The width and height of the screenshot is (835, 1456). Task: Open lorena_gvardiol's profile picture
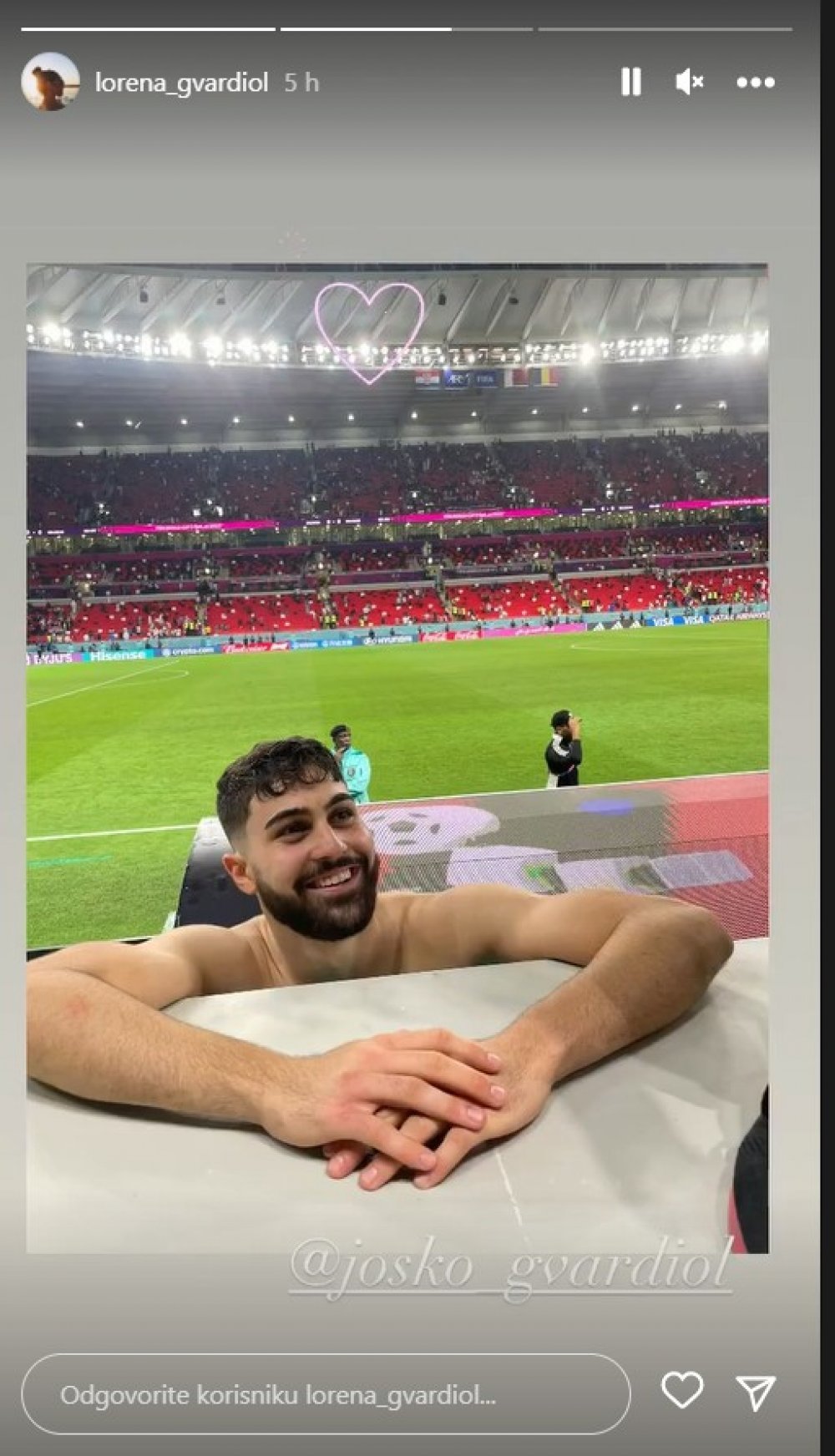click(x=50, y=82)
